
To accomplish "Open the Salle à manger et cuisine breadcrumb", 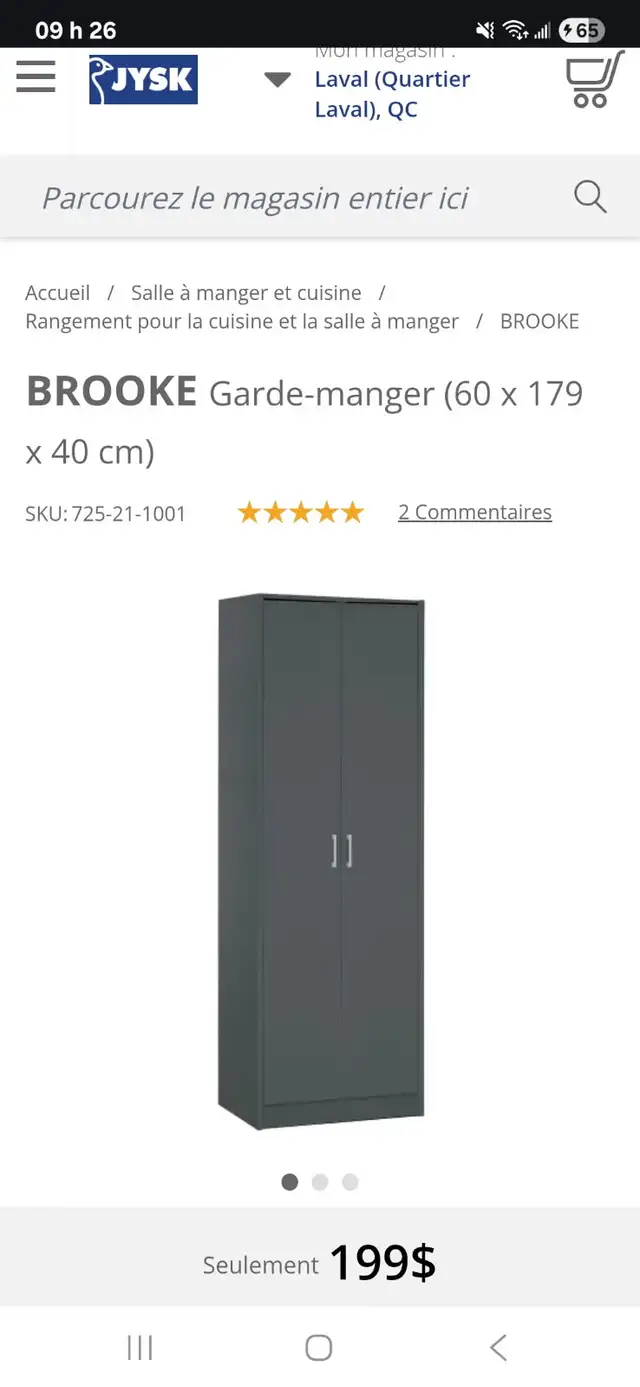I will coord(246,293).
